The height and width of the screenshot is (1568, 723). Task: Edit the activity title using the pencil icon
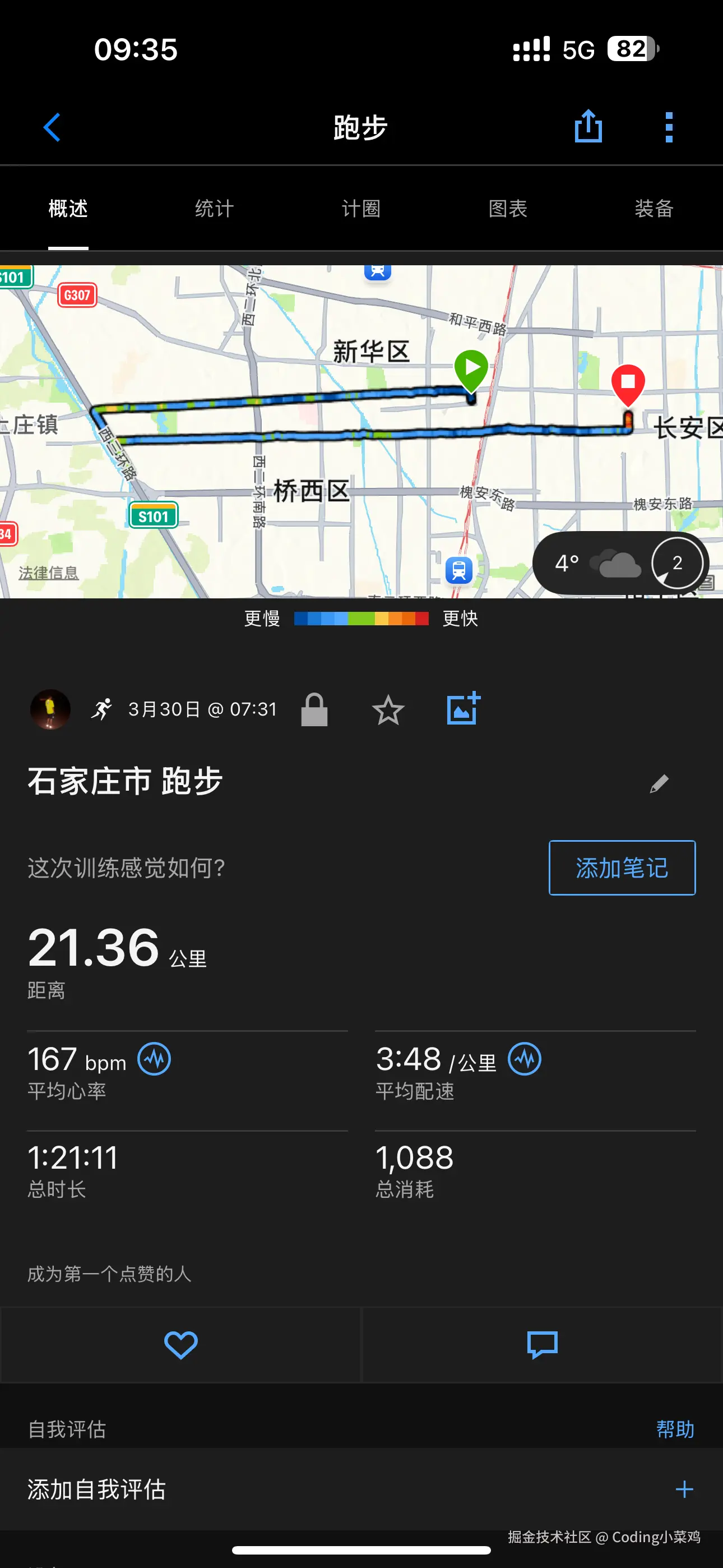660,782
